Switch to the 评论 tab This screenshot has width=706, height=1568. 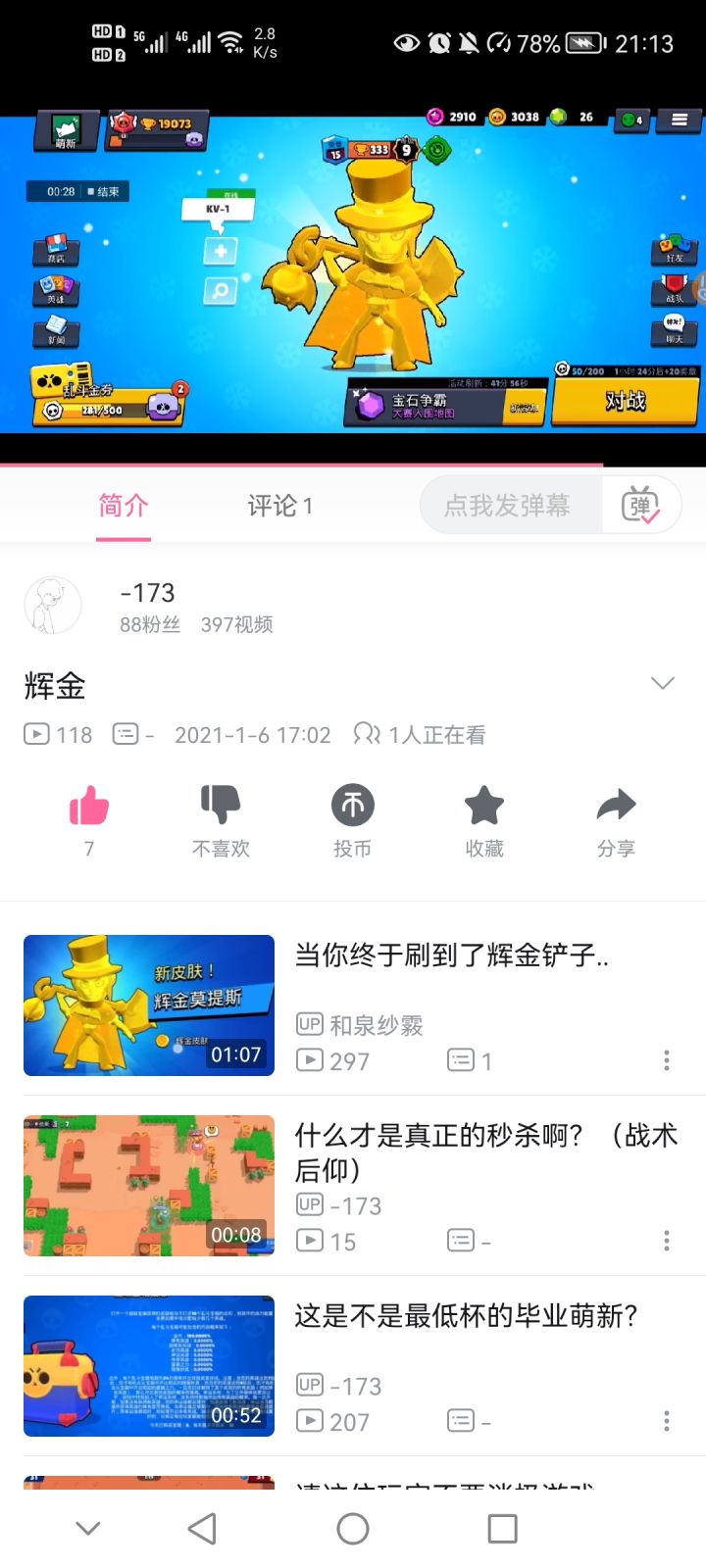279,506
